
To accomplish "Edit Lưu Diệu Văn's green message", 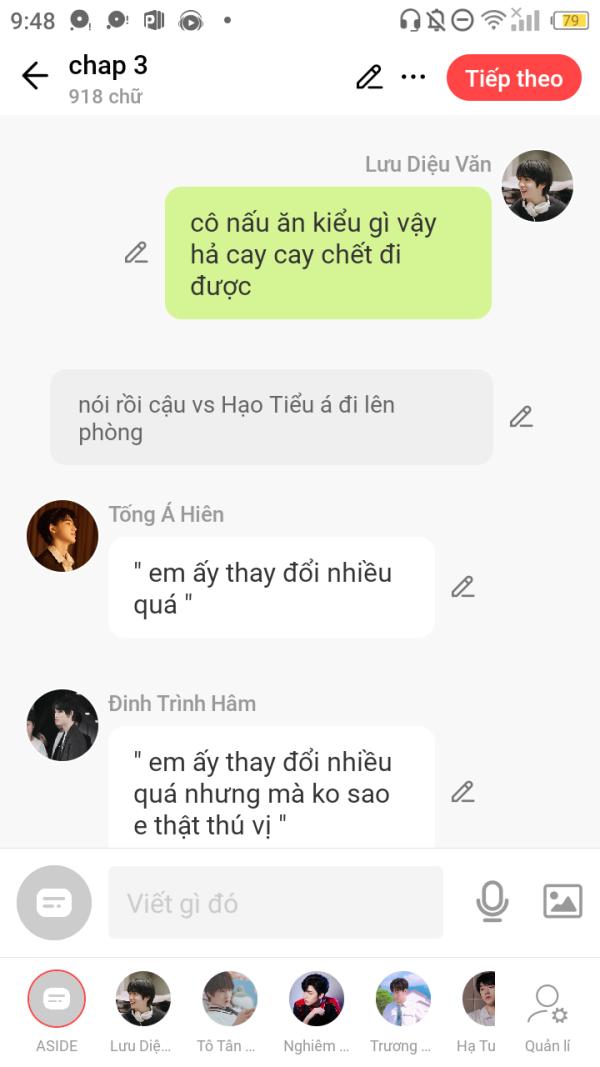I will pyautogui.click(x=136, y=253).
